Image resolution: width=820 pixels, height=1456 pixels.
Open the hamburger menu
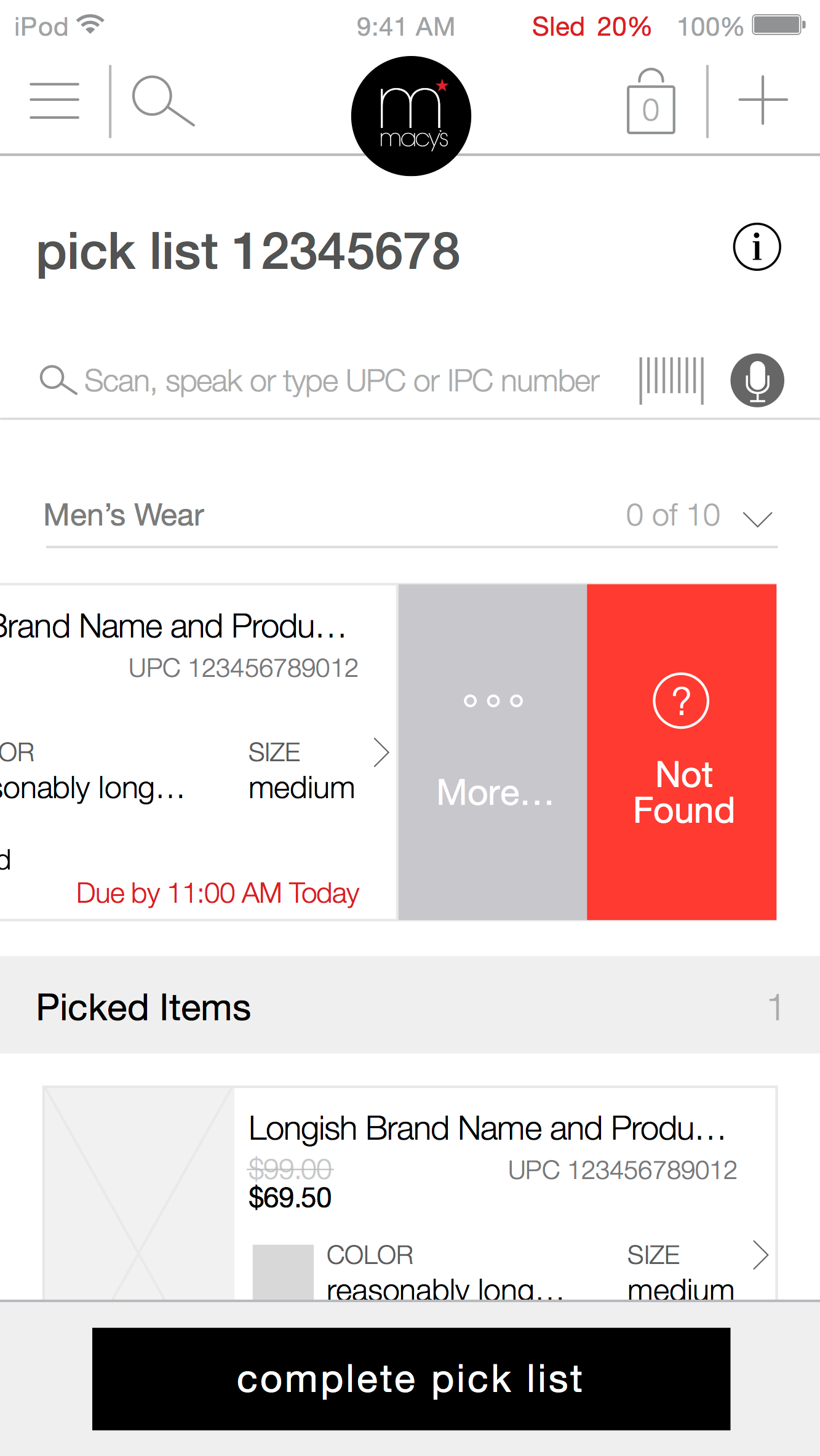coord(54,100)
